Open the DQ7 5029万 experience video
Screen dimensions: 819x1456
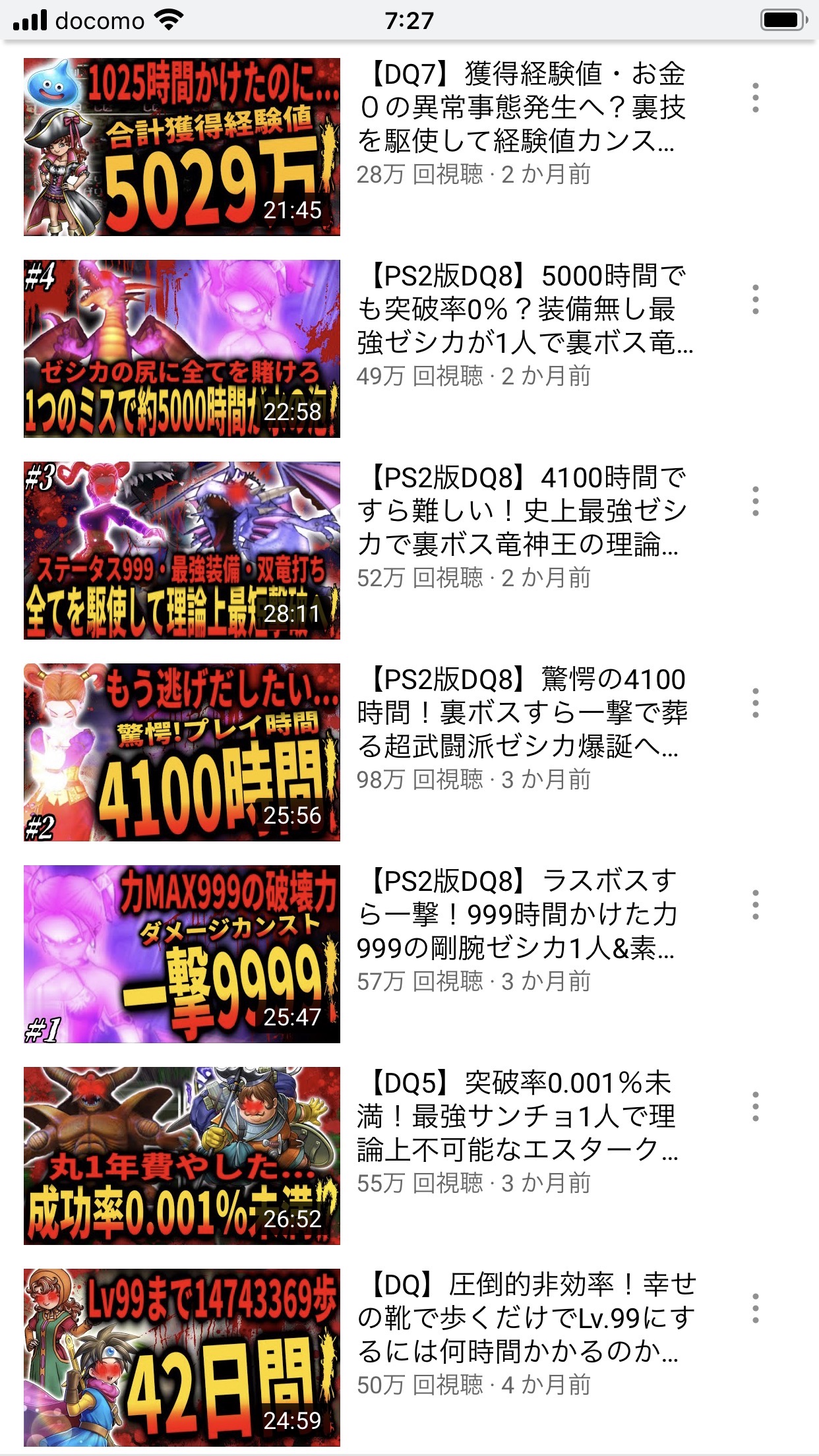tap(182, 147)
